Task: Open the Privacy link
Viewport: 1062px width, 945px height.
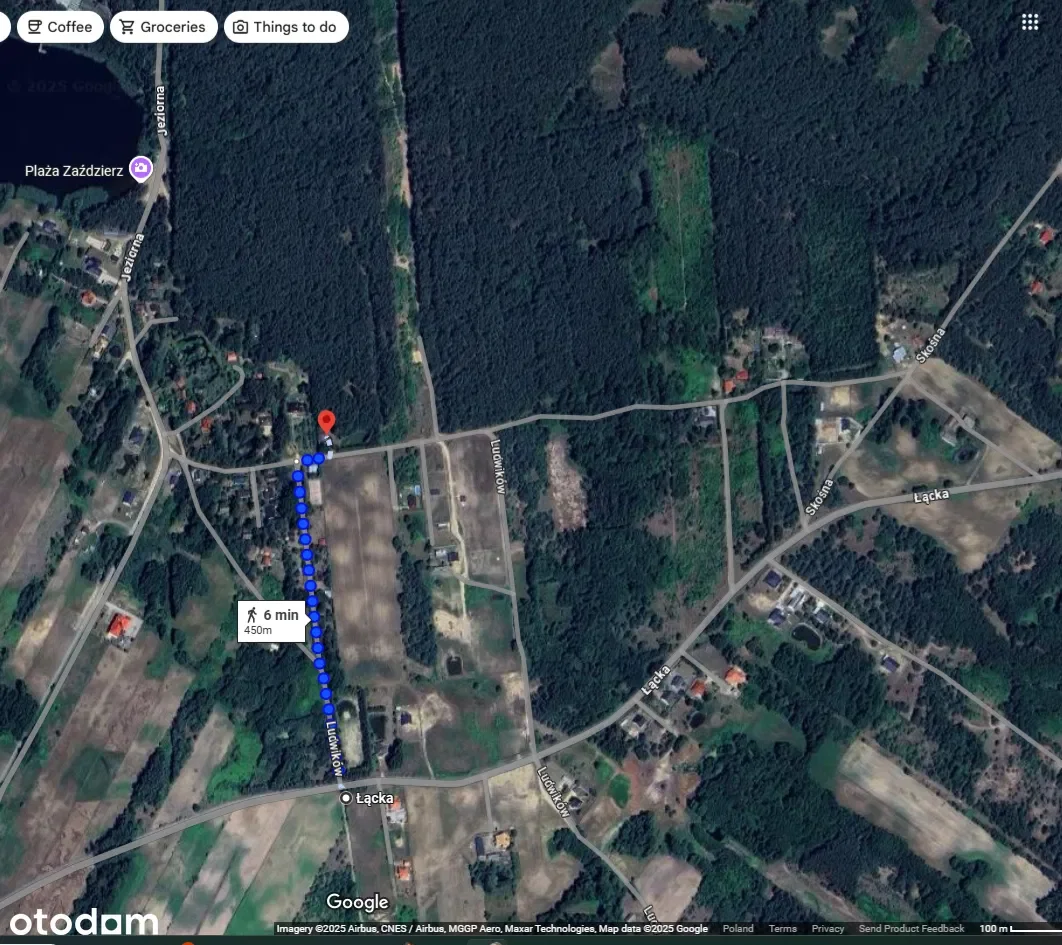Action: [x=827, y=929]
